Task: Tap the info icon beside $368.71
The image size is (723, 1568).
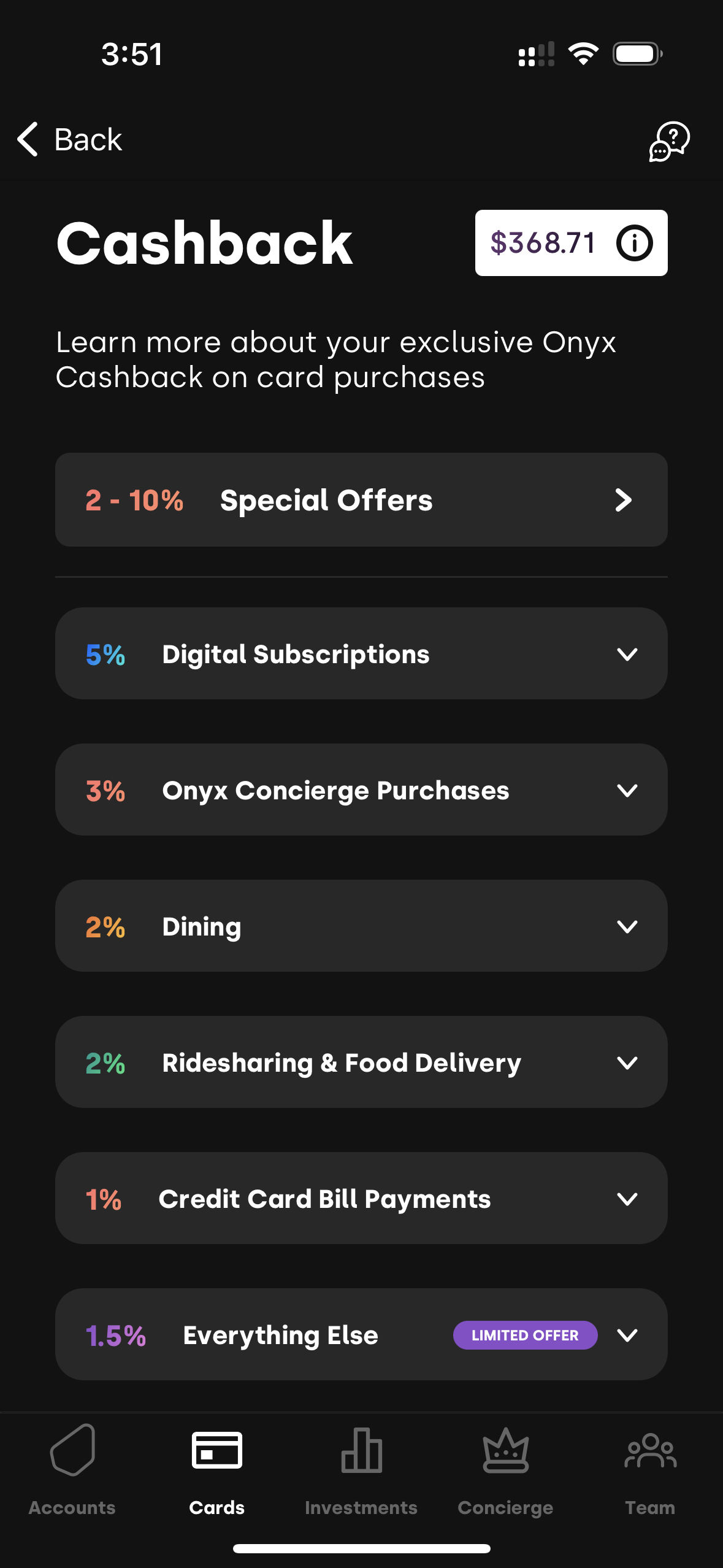Action: pyautogui.click(x=634, y=243)
